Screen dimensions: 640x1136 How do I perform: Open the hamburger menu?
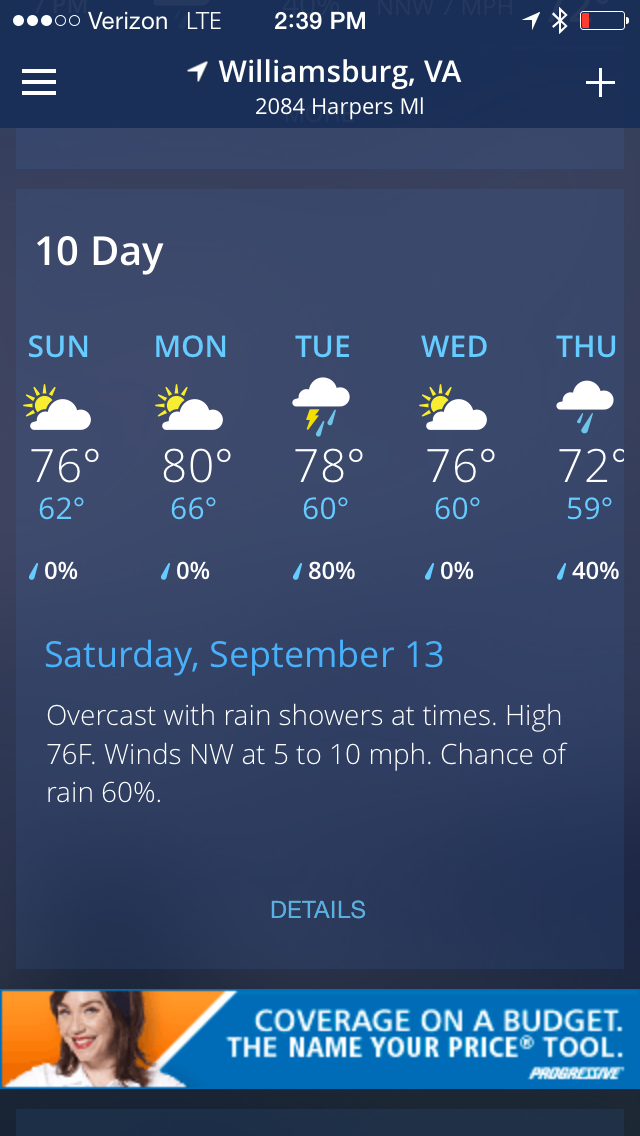(39, 83)
